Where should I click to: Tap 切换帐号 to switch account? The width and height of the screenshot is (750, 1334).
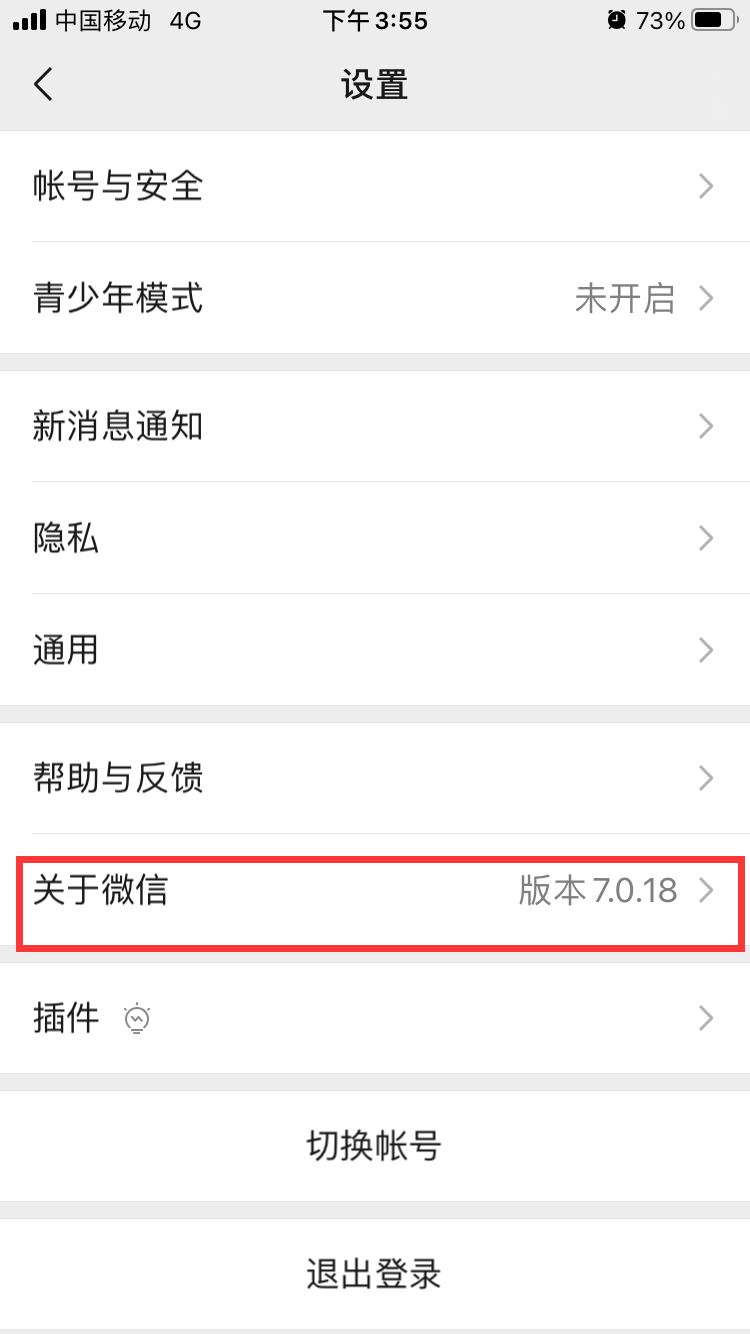coord(374,1146)
